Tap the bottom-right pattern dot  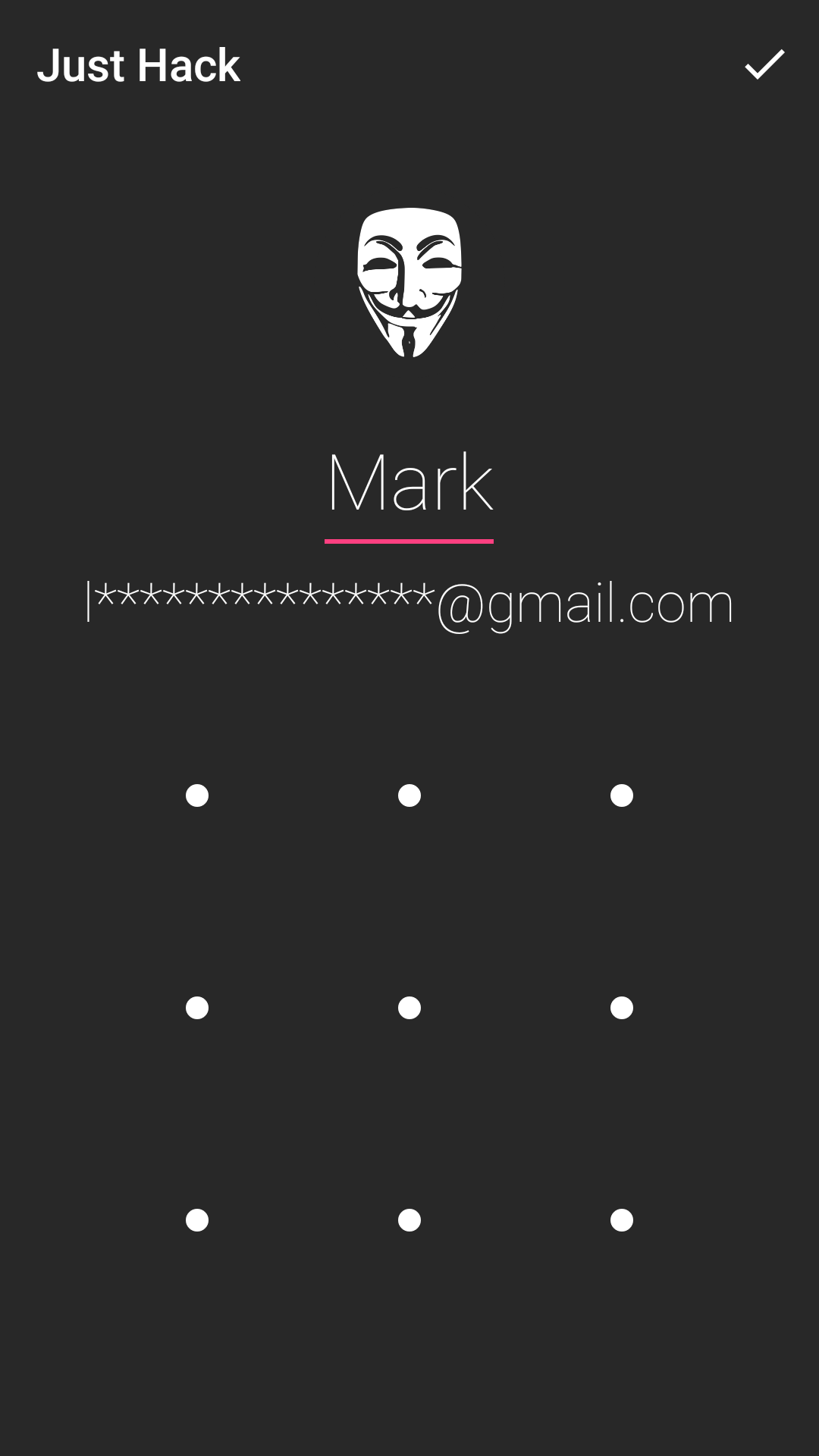coord(621,1219)
